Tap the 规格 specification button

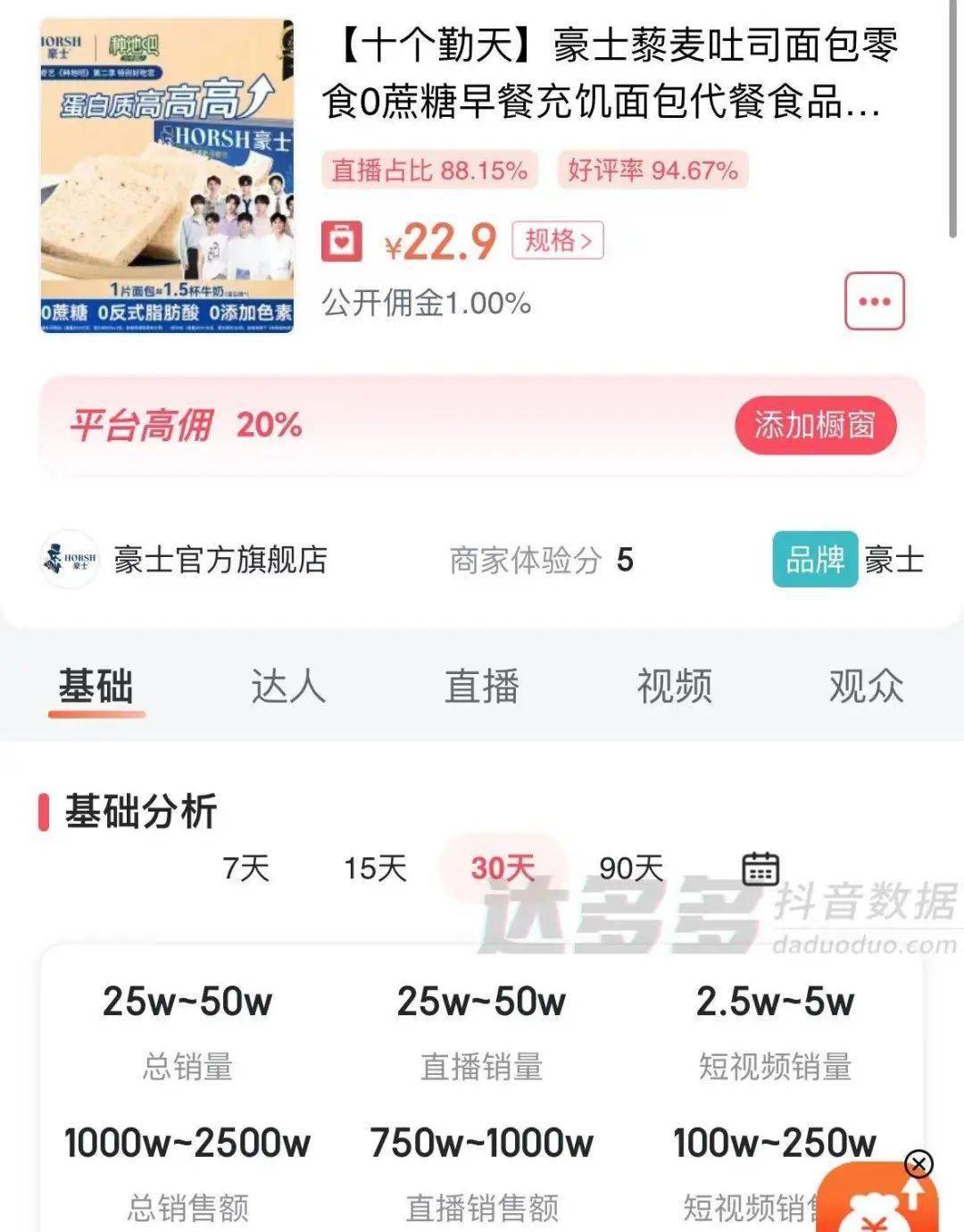point(558,240)
